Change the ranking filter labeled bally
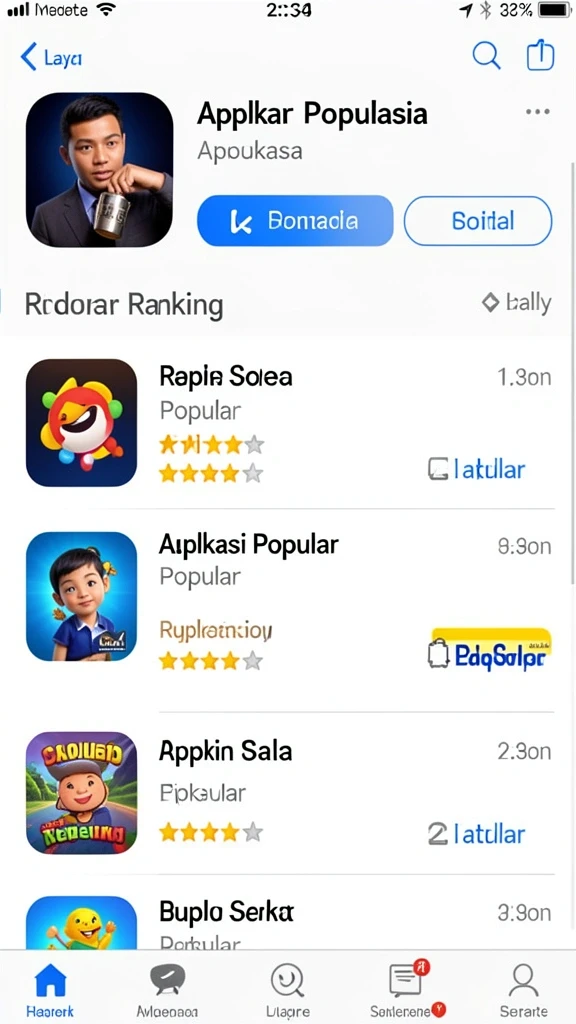This screenshot has height=1024, width=576. (517, 302)
